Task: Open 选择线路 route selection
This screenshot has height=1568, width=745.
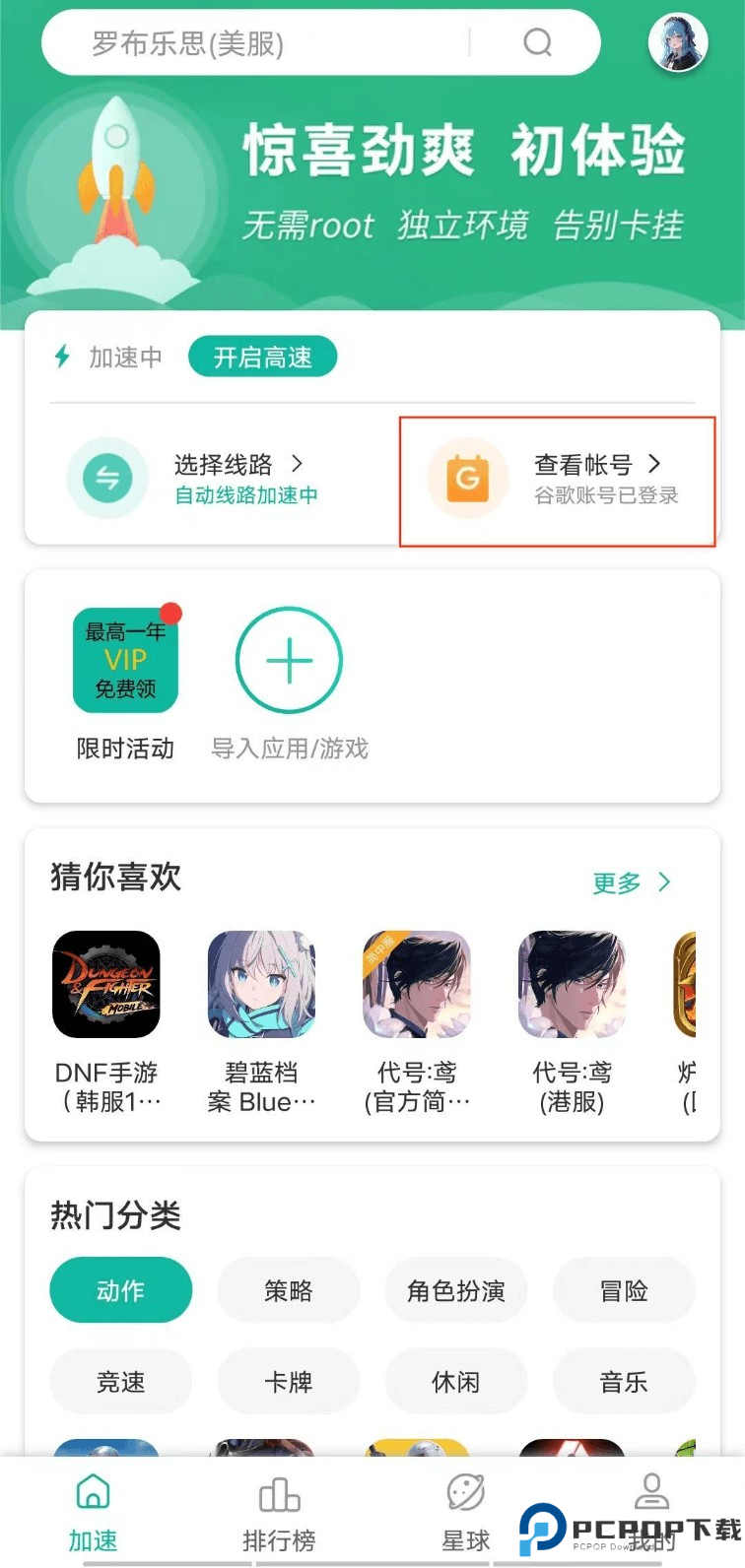Action: tap(192, 479)
